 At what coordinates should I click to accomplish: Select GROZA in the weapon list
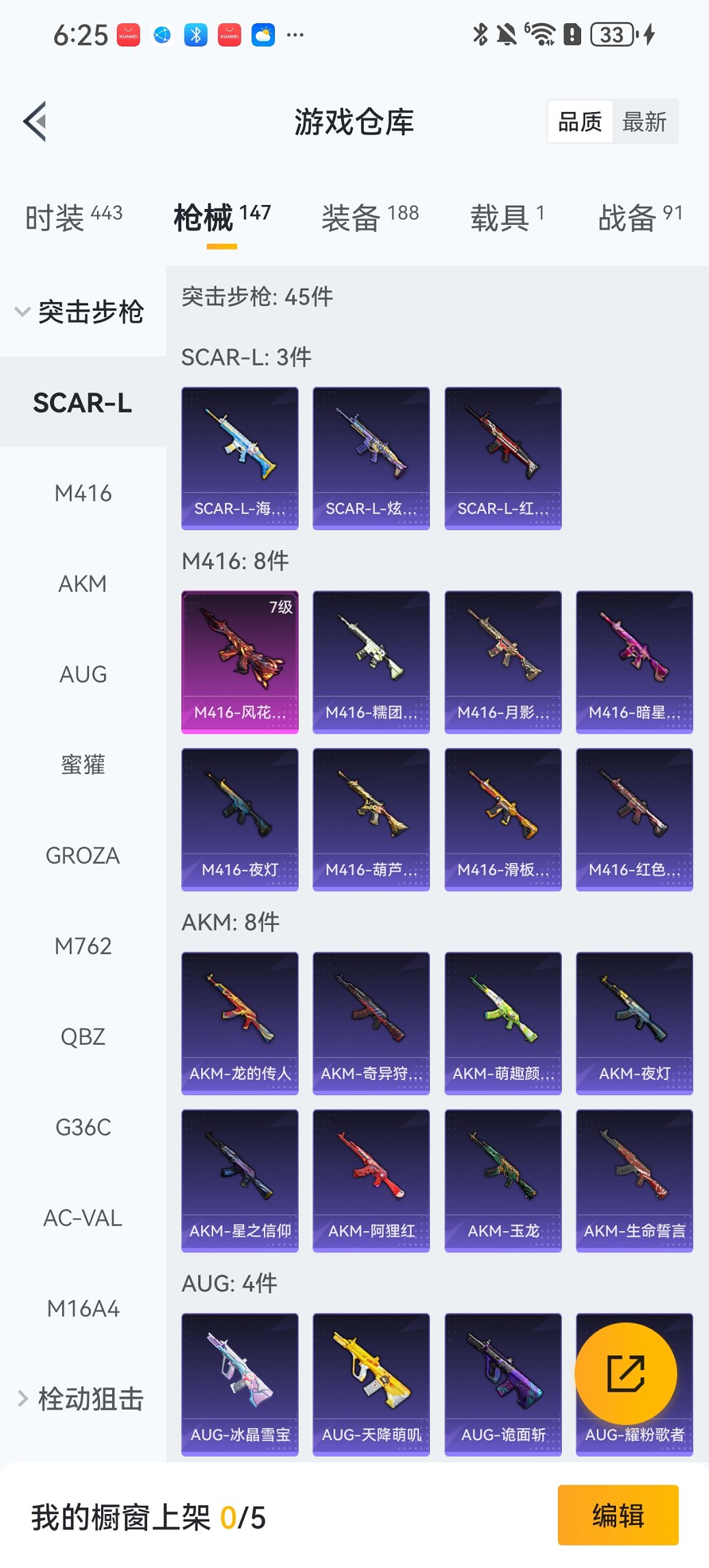[x=83, y=855]
